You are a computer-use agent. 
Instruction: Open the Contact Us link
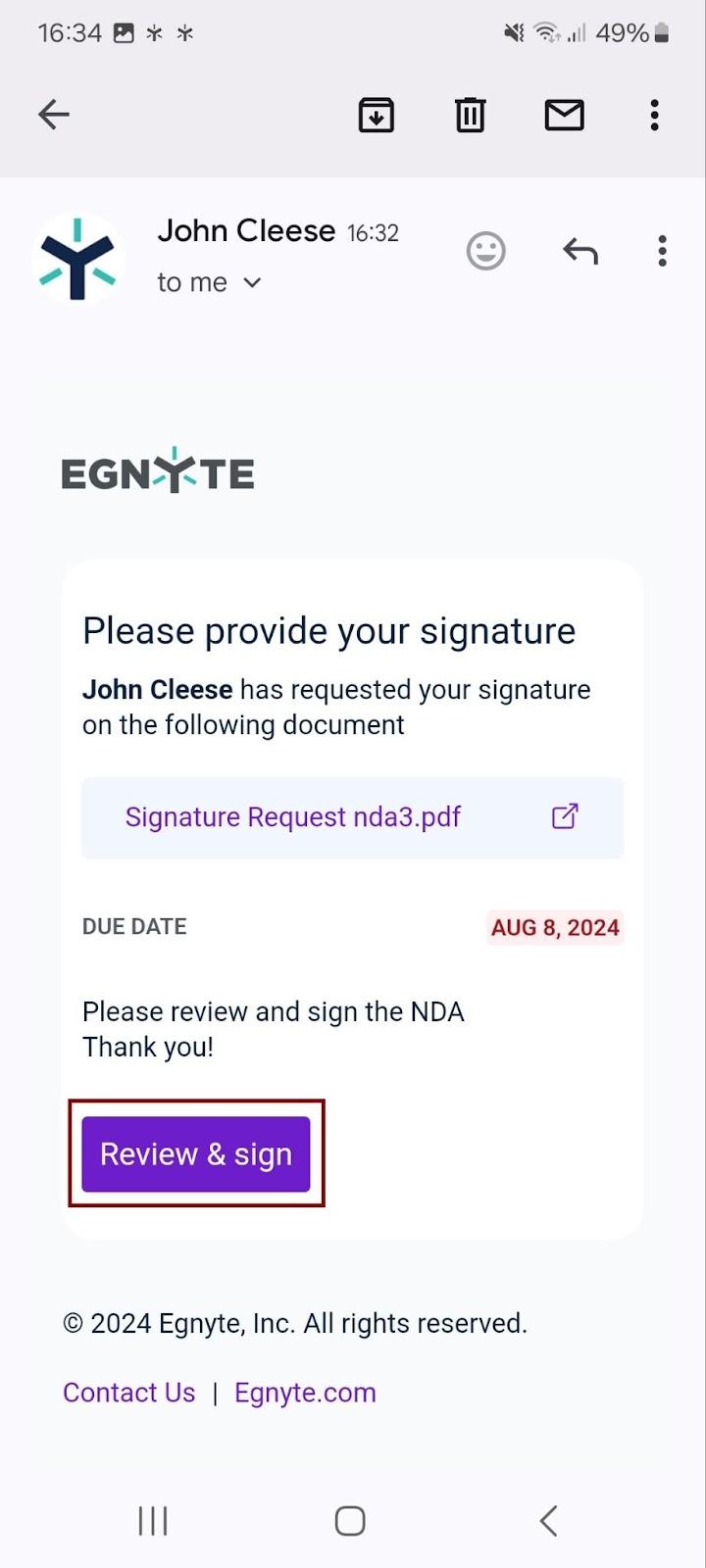coord(128,1392)
